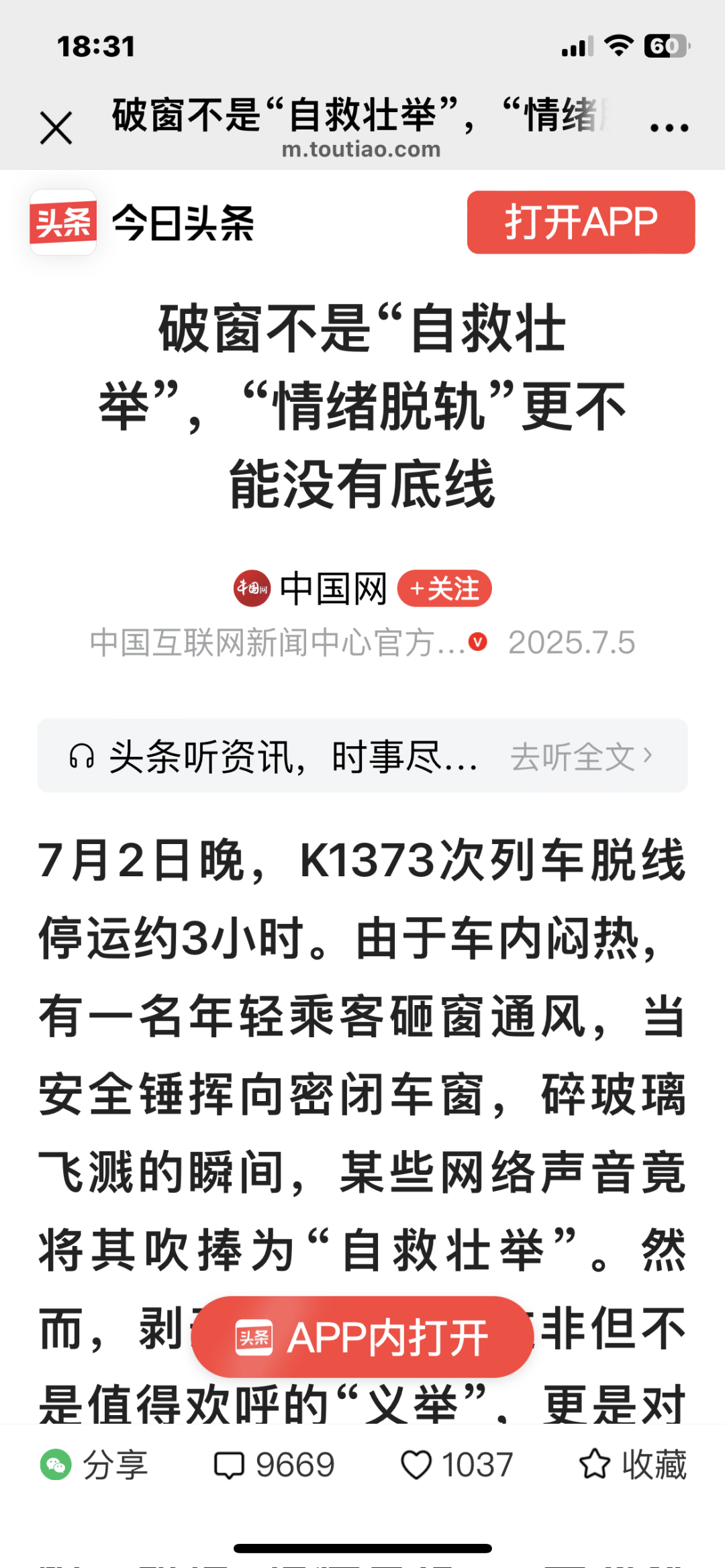The image size is (725, 1568).
Task: Open the 今日头条 logo header
Action: point(142,223)
